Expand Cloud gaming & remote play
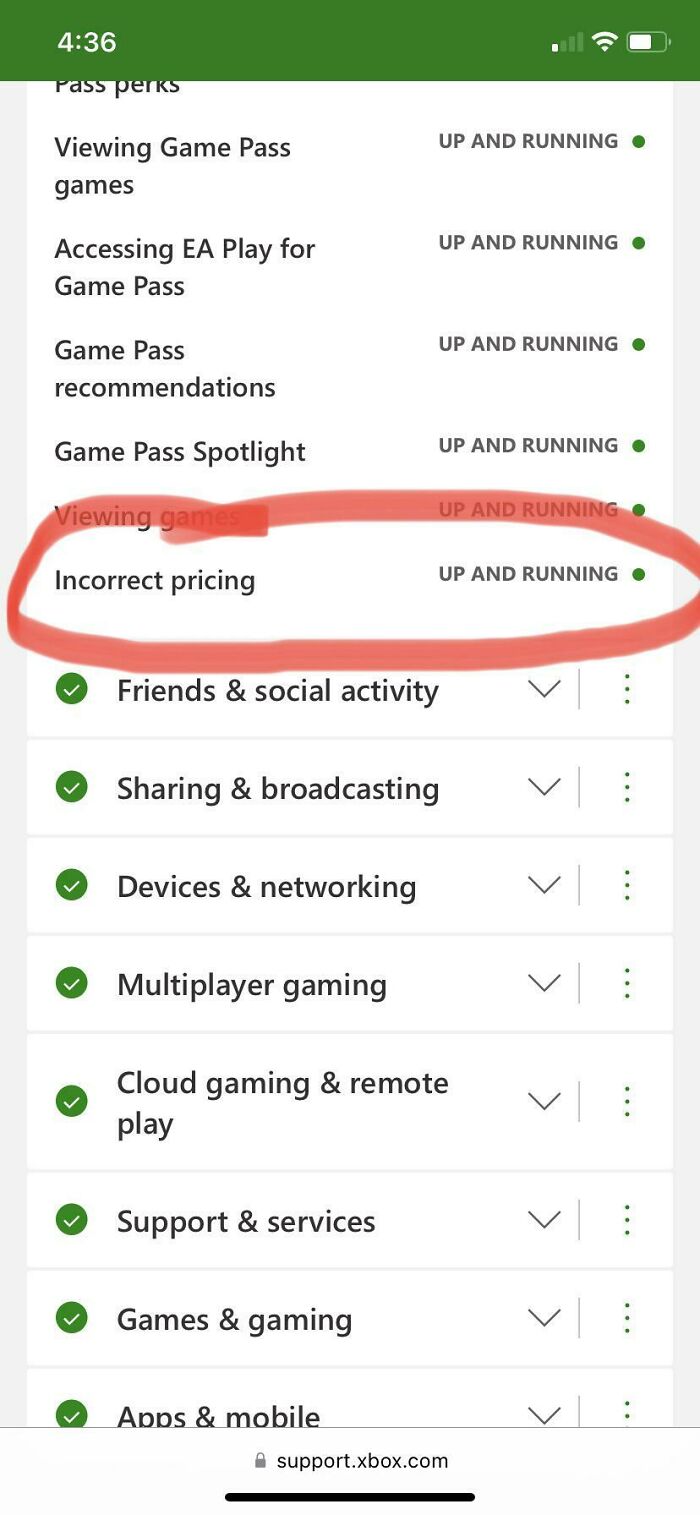This screenshot has width=700, height=1515. pos(544,1102)
